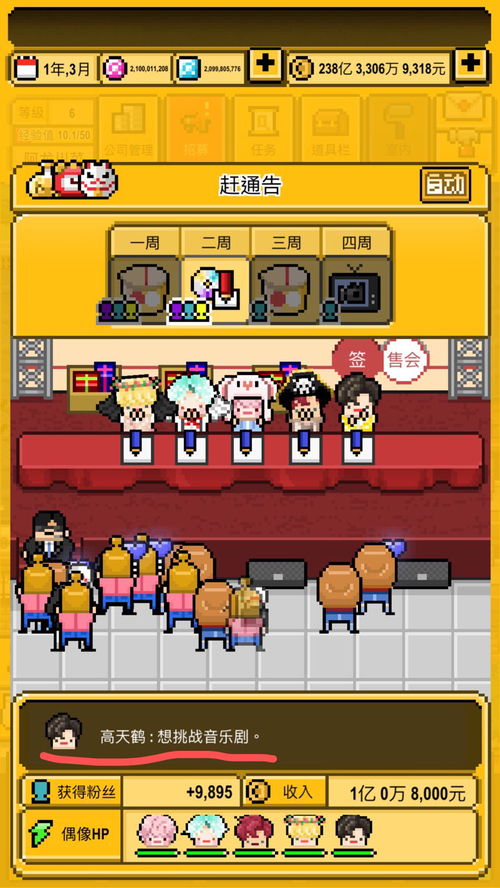Switch to the 三周 week tab
This screenshot has width=500, height=888.
[286, 243]
